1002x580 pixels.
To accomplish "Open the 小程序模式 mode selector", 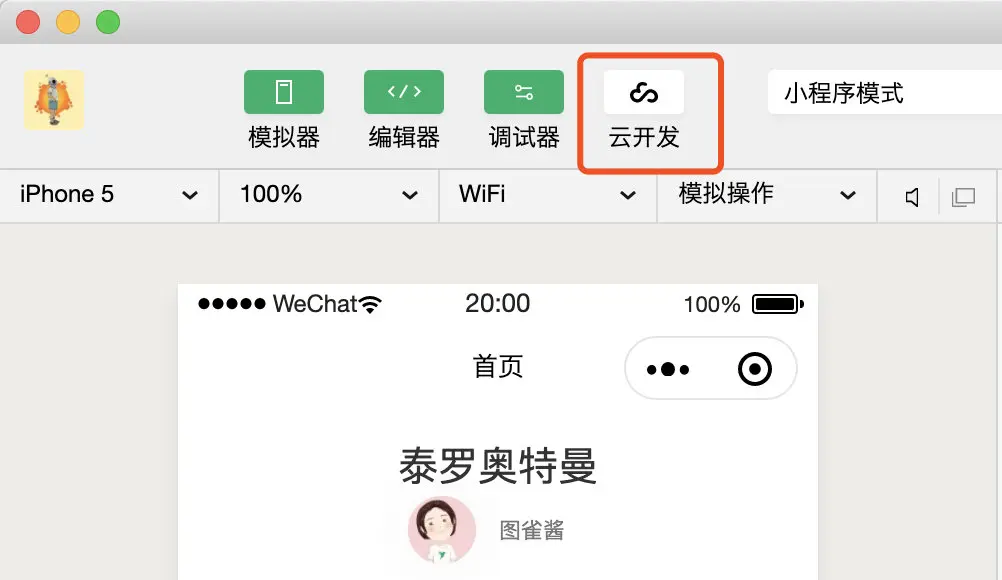I will click(x=880, y=93).
